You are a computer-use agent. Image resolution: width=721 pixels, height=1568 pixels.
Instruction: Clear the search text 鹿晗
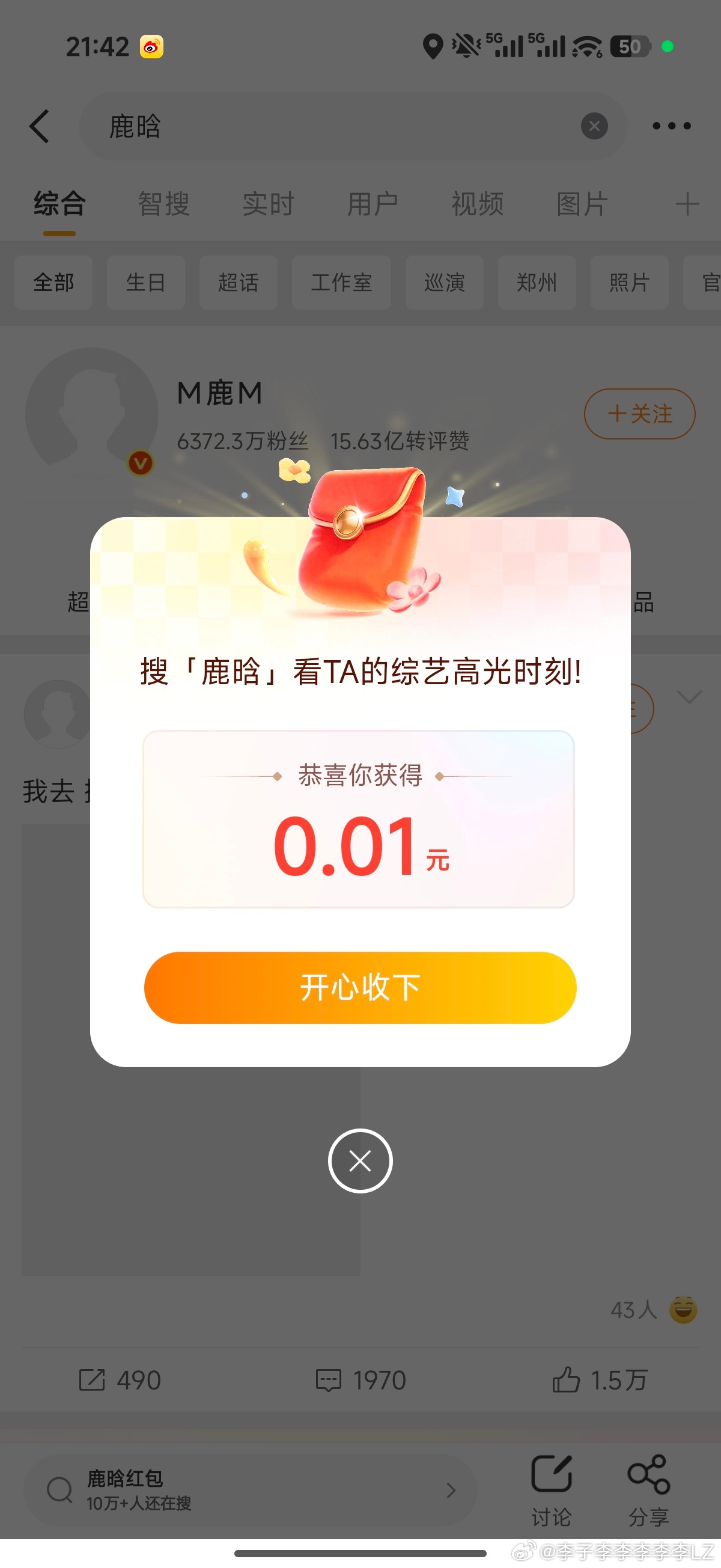point(594,127)
